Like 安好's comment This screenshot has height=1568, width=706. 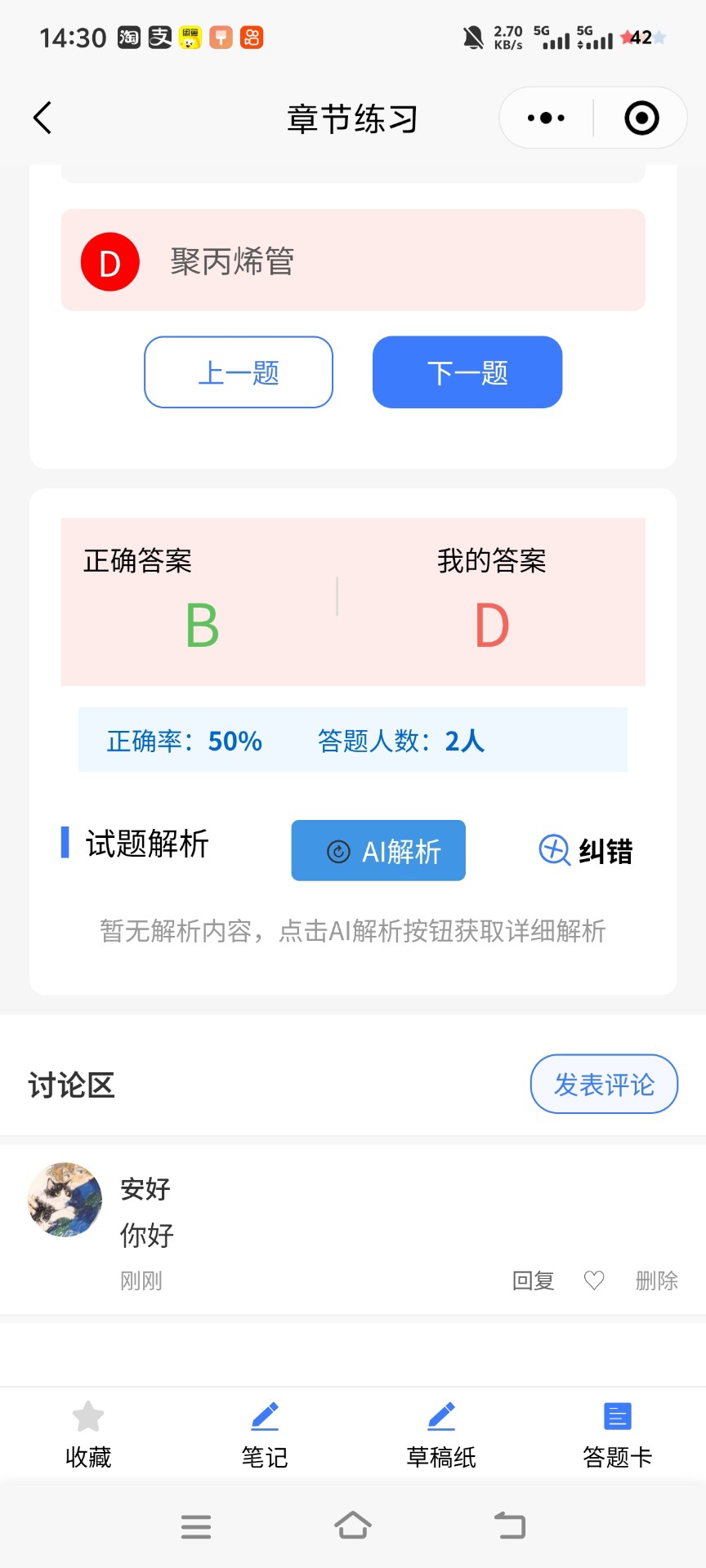point(594,1281)
